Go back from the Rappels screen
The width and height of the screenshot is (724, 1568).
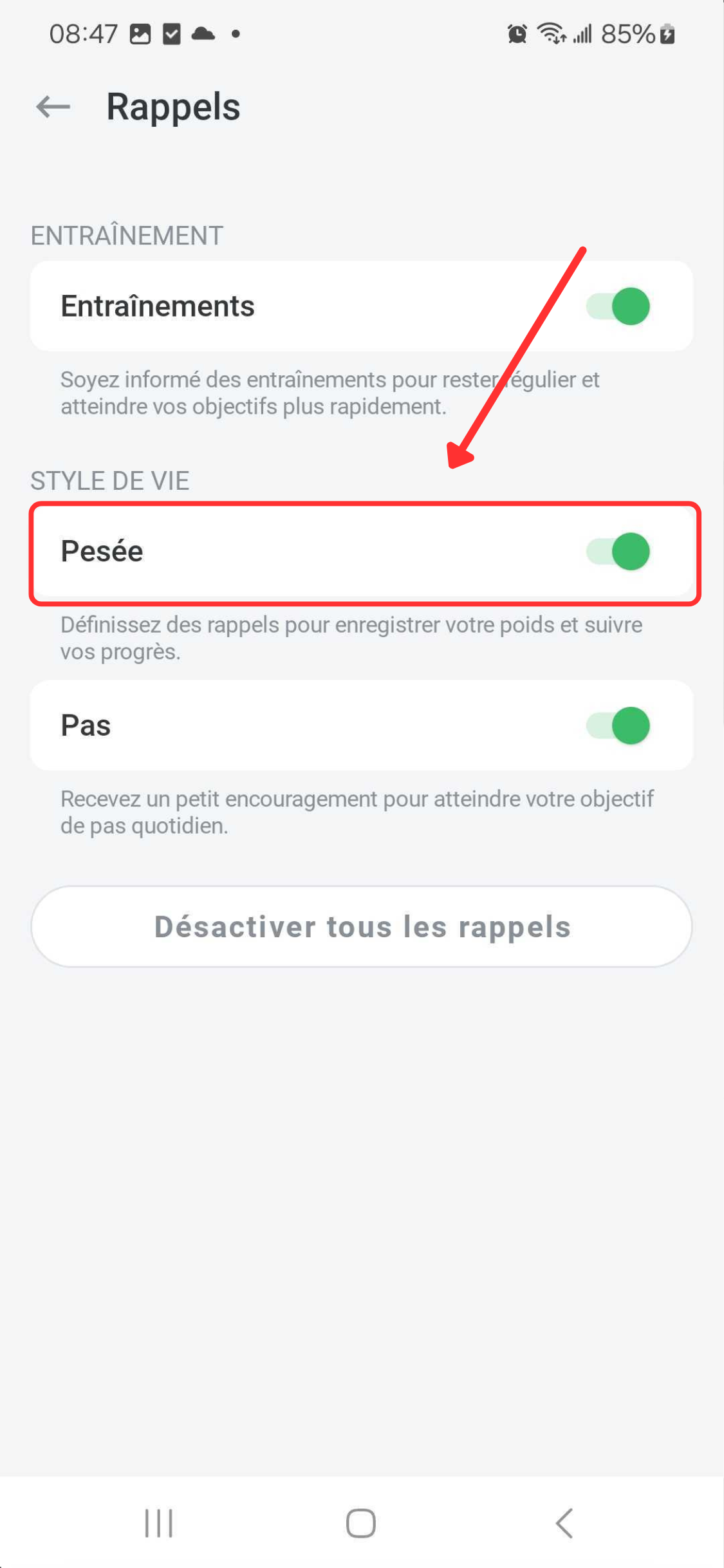pyautogui.click(x=53, y=107)
